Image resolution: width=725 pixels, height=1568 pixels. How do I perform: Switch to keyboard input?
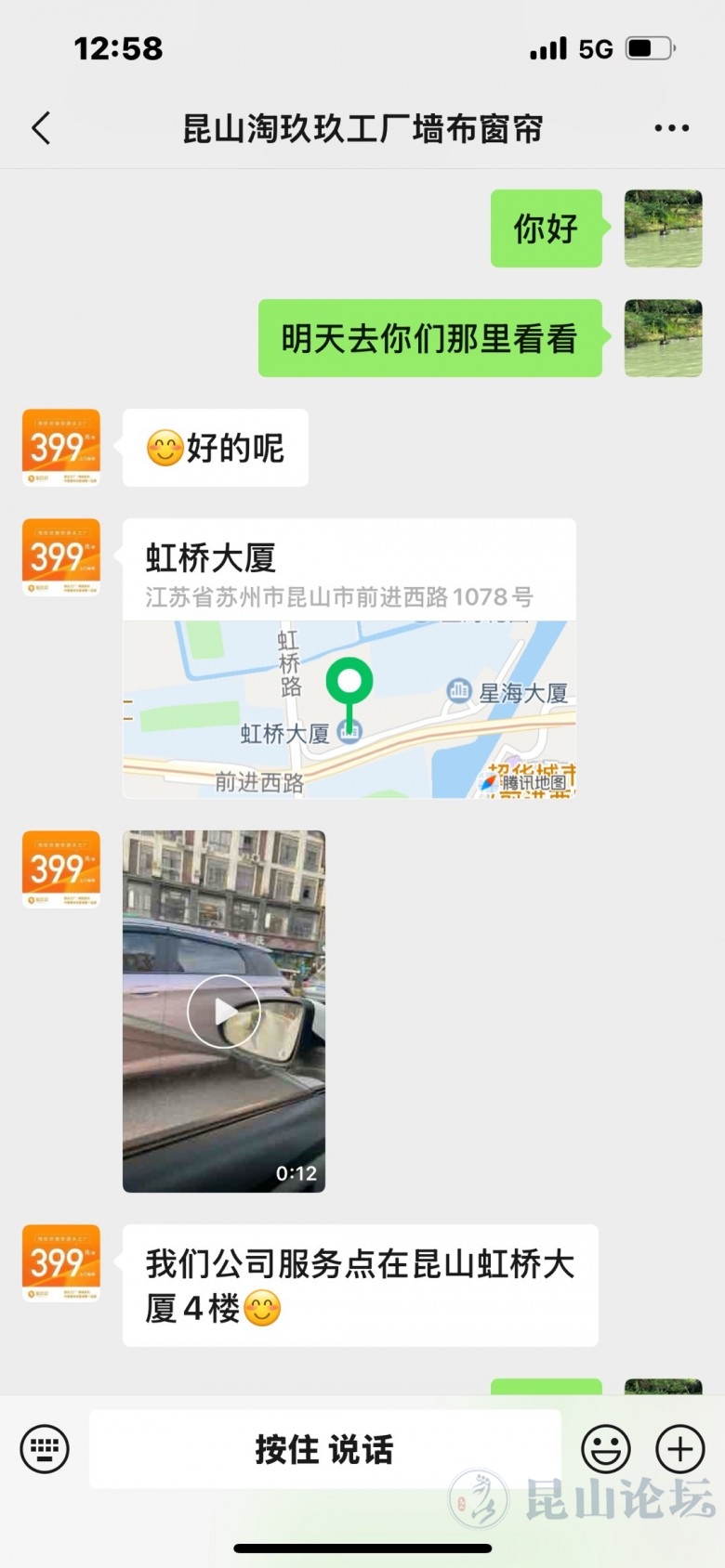click(x=45, y=1448)
